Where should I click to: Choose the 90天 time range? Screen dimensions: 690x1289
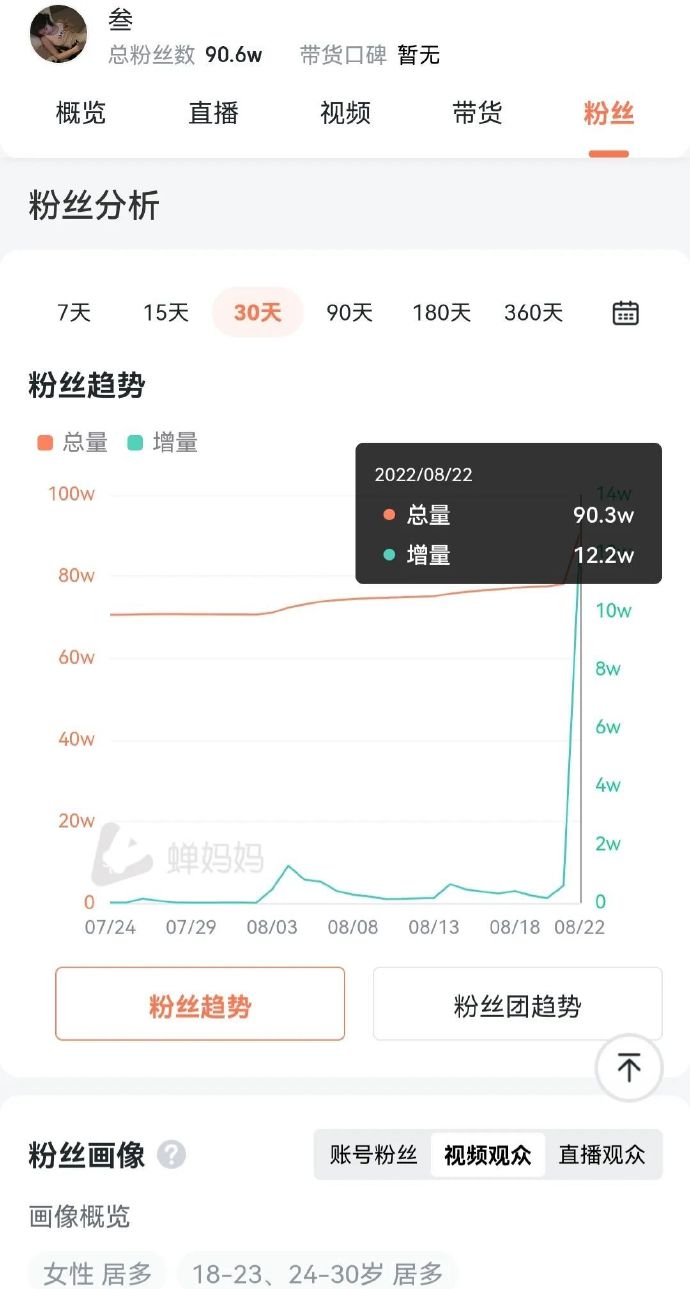(x=350, y=312)
